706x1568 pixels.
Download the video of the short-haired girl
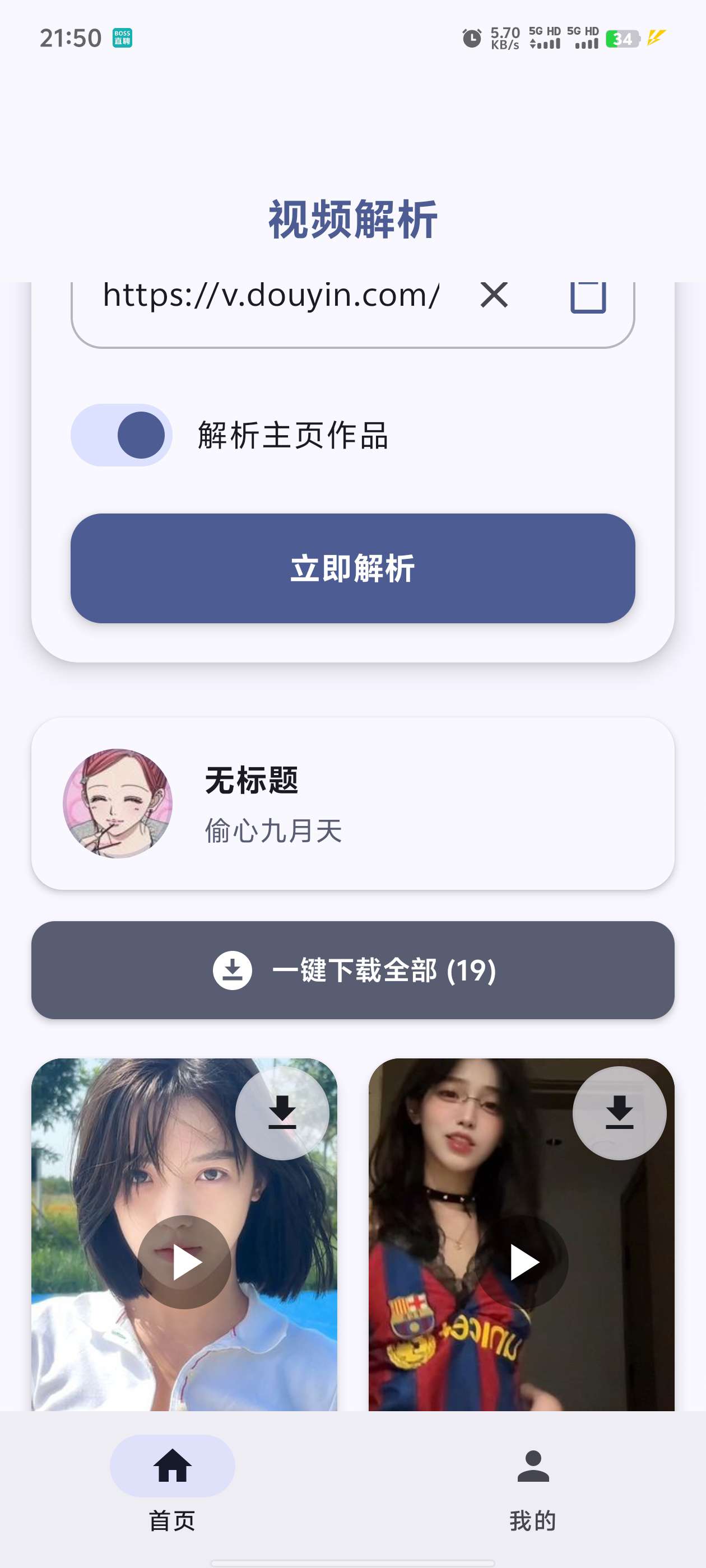click(282, 1113)
